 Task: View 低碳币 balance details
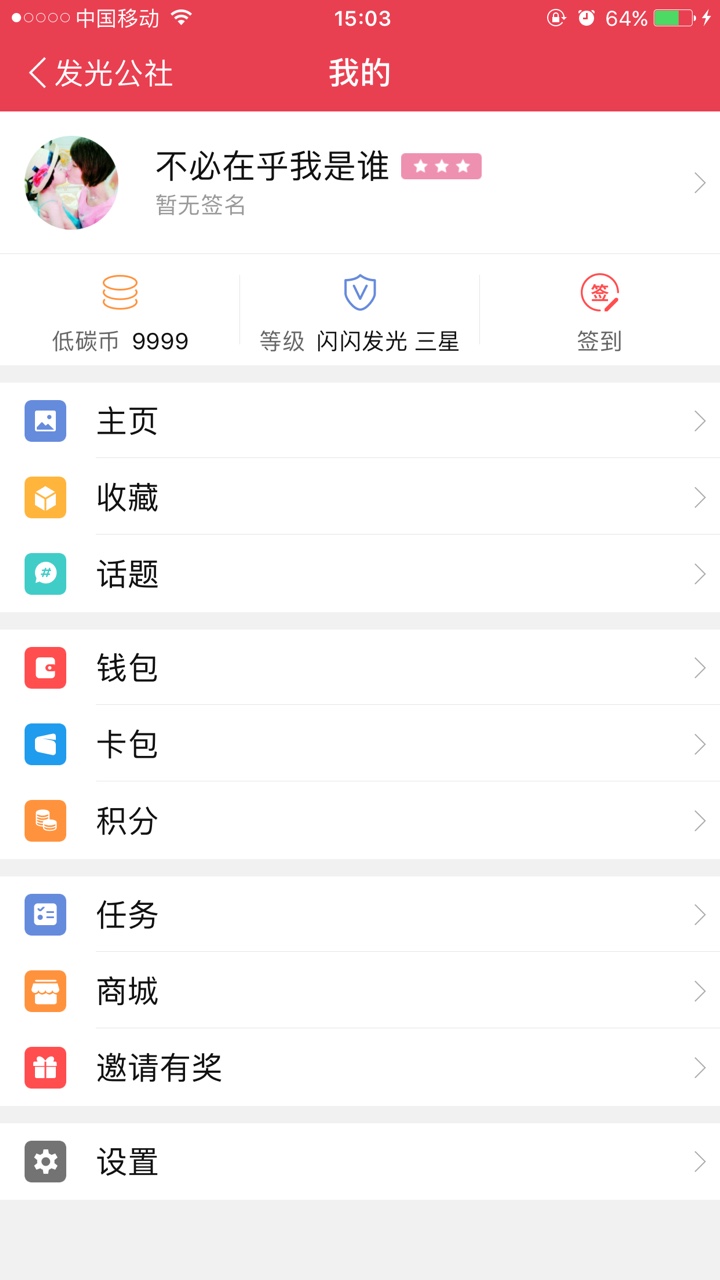(120, 312)
